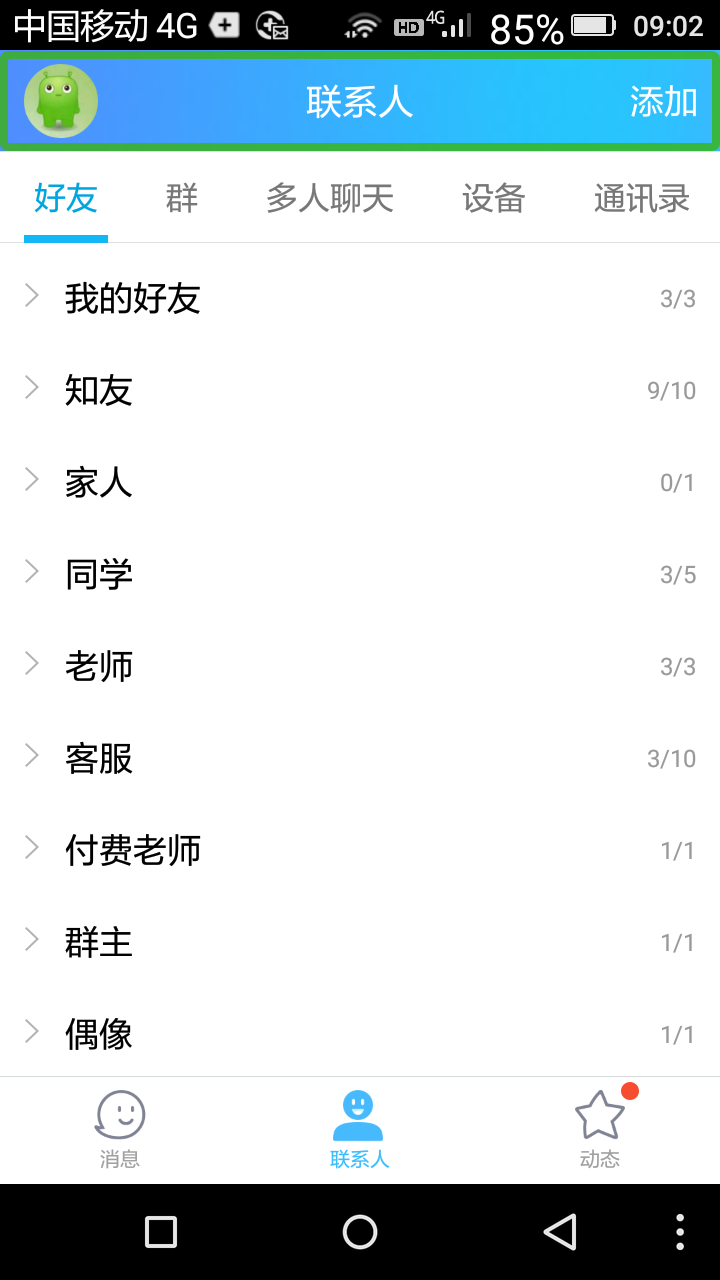Viewport: 720px width, 1280px height.
Task: Switch to the 群 (Groups) tab
Action: 179,198
